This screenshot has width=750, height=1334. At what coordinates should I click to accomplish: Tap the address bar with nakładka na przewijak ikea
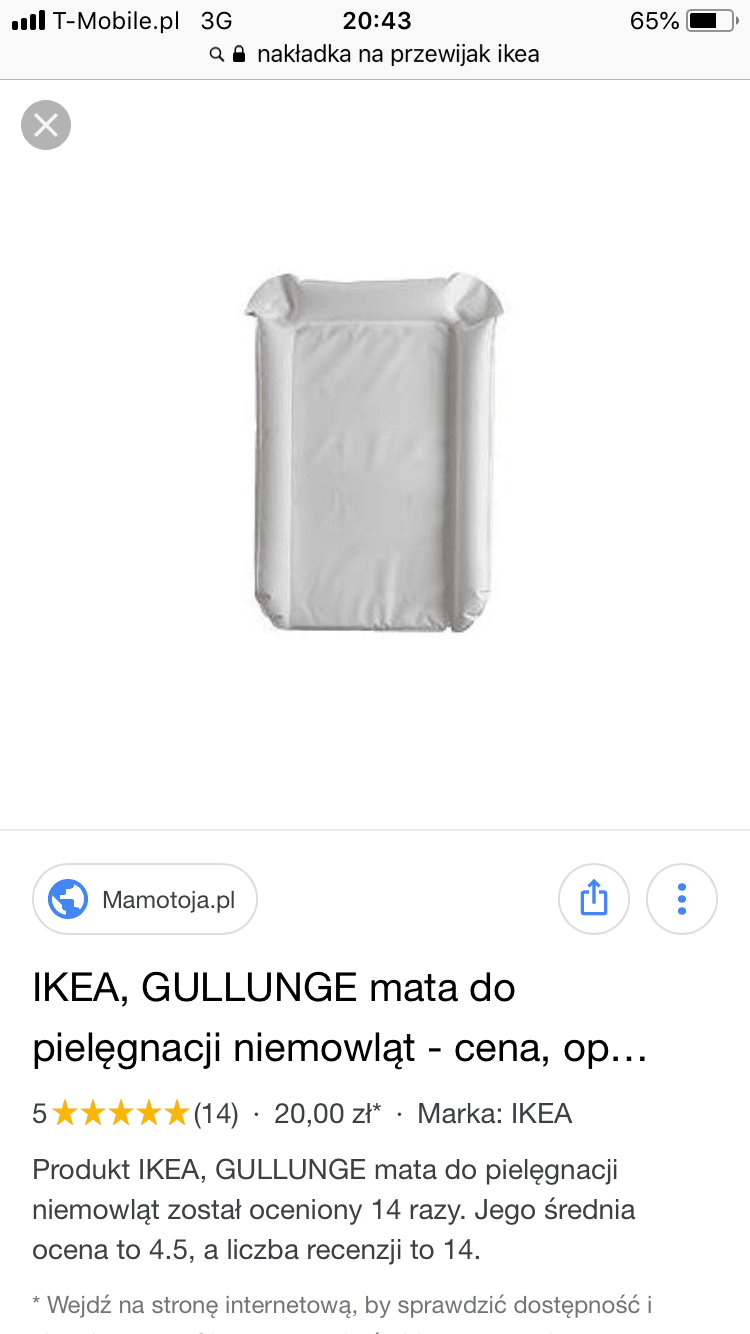(x=375, y=54)
